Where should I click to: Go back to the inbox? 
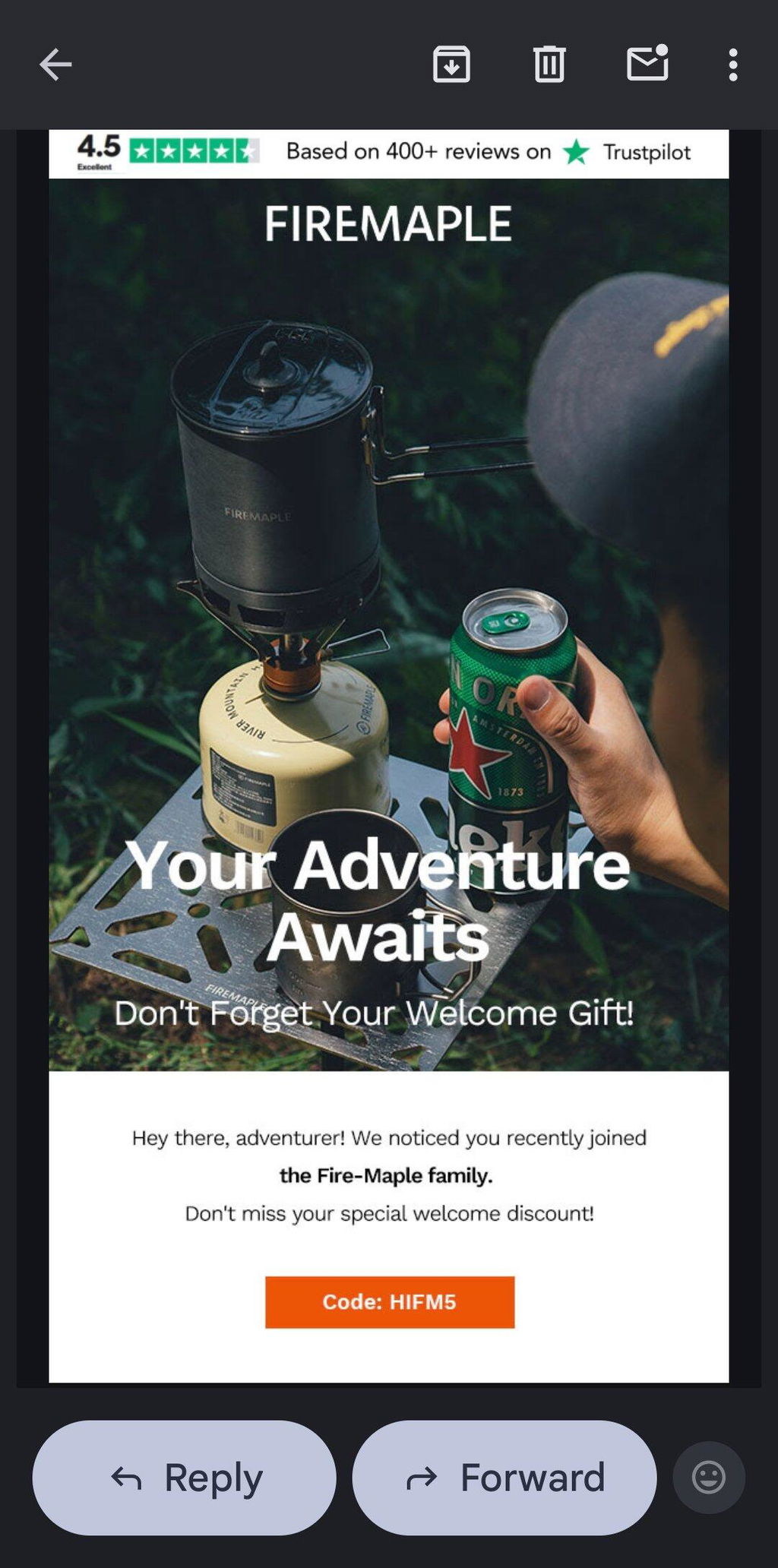coord(55,65)
